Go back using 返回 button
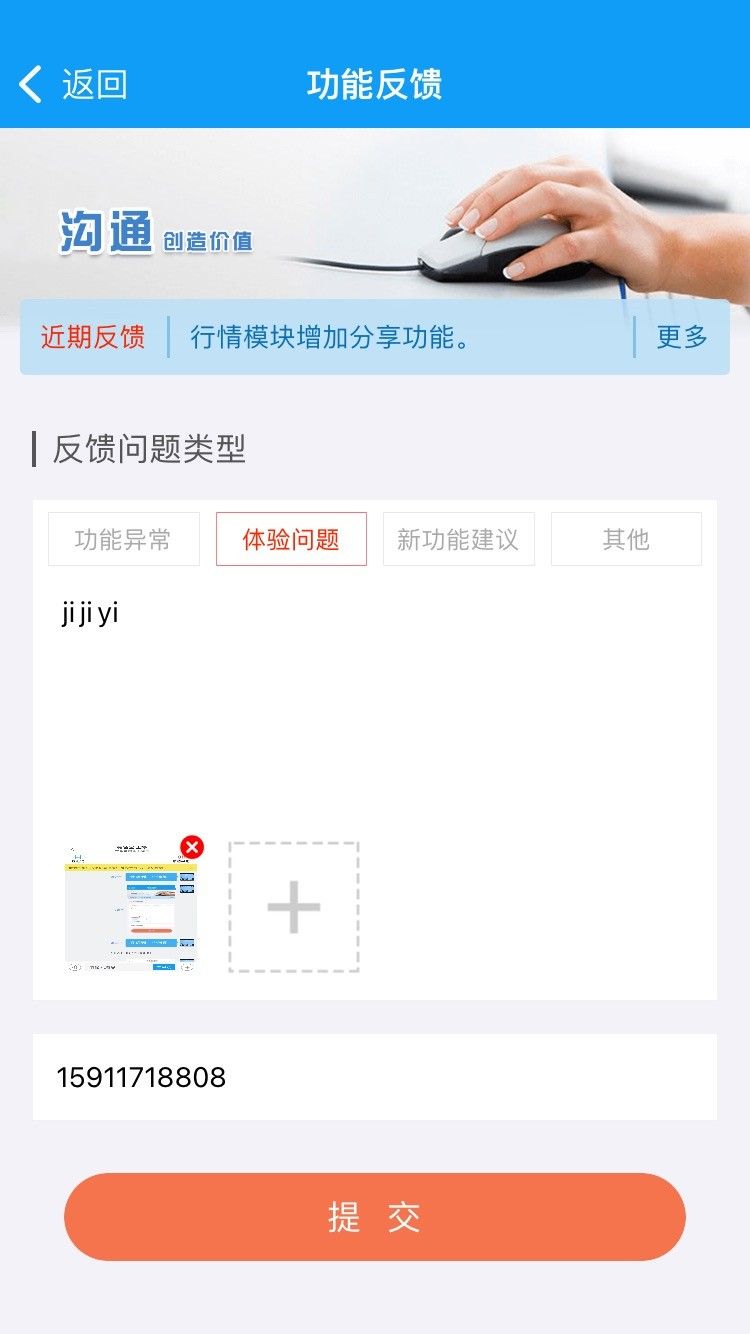Viewport: 750px width, 1334px height. tap(73, 84)
